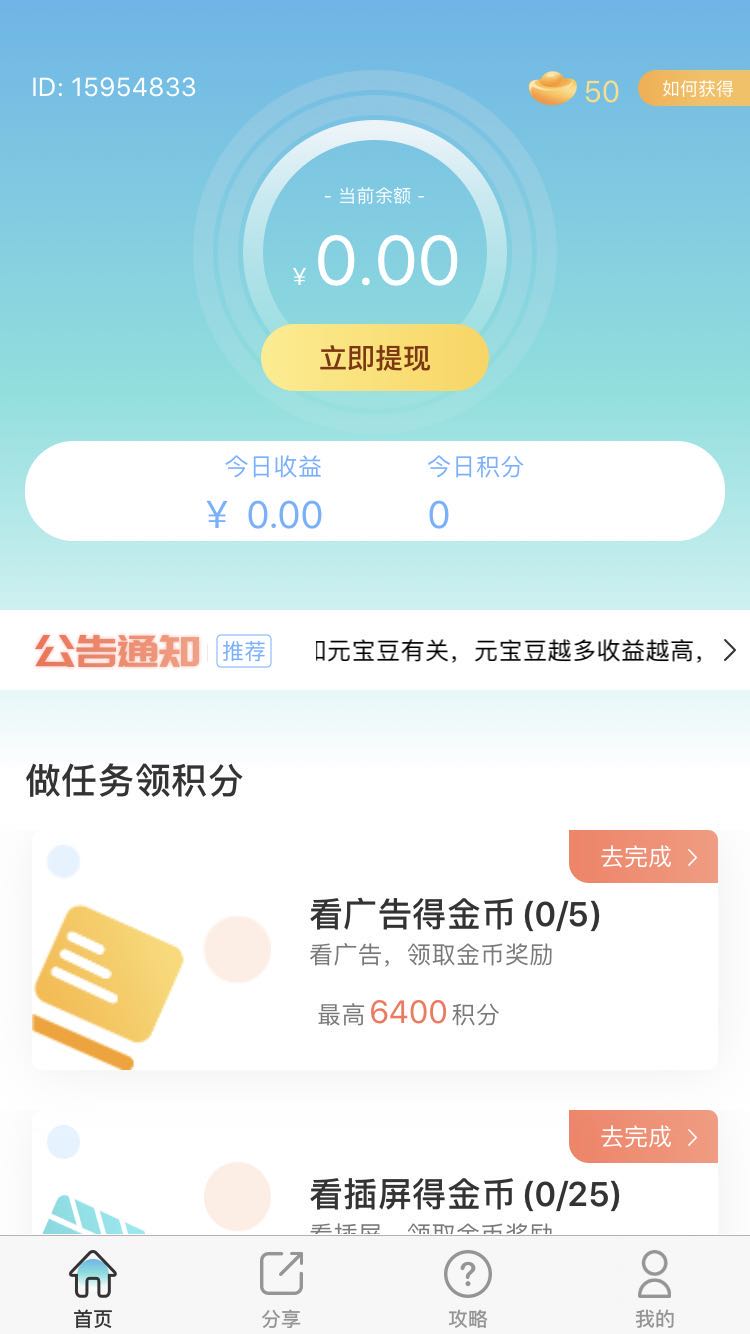Open 看广告得金币 task via its 去完成 chevron
Image resolution: width=750 pixels, height=1334 pixels.
(643, 856)
